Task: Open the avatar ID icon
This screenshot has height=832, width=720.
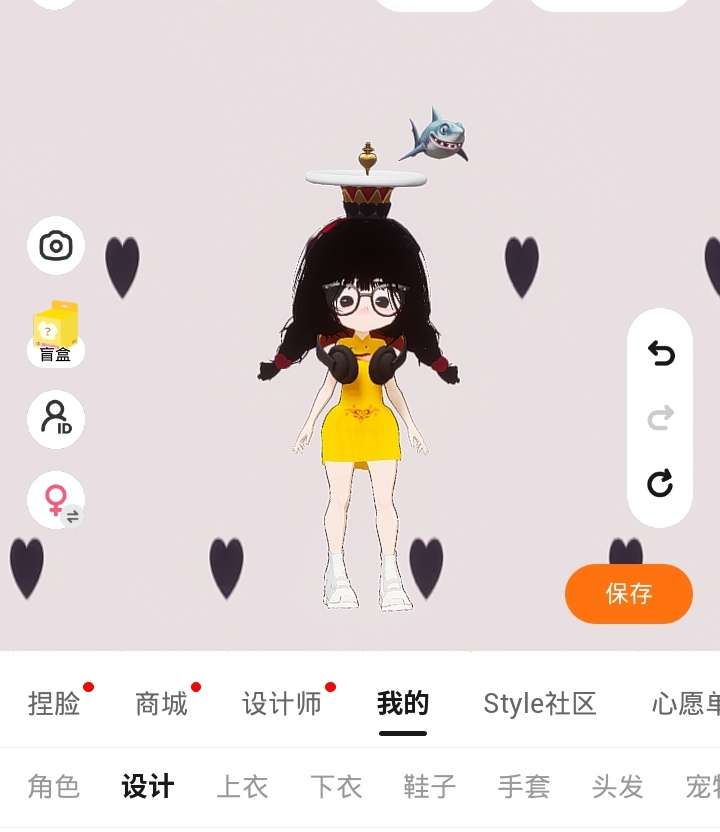Action: coord(55,419)
